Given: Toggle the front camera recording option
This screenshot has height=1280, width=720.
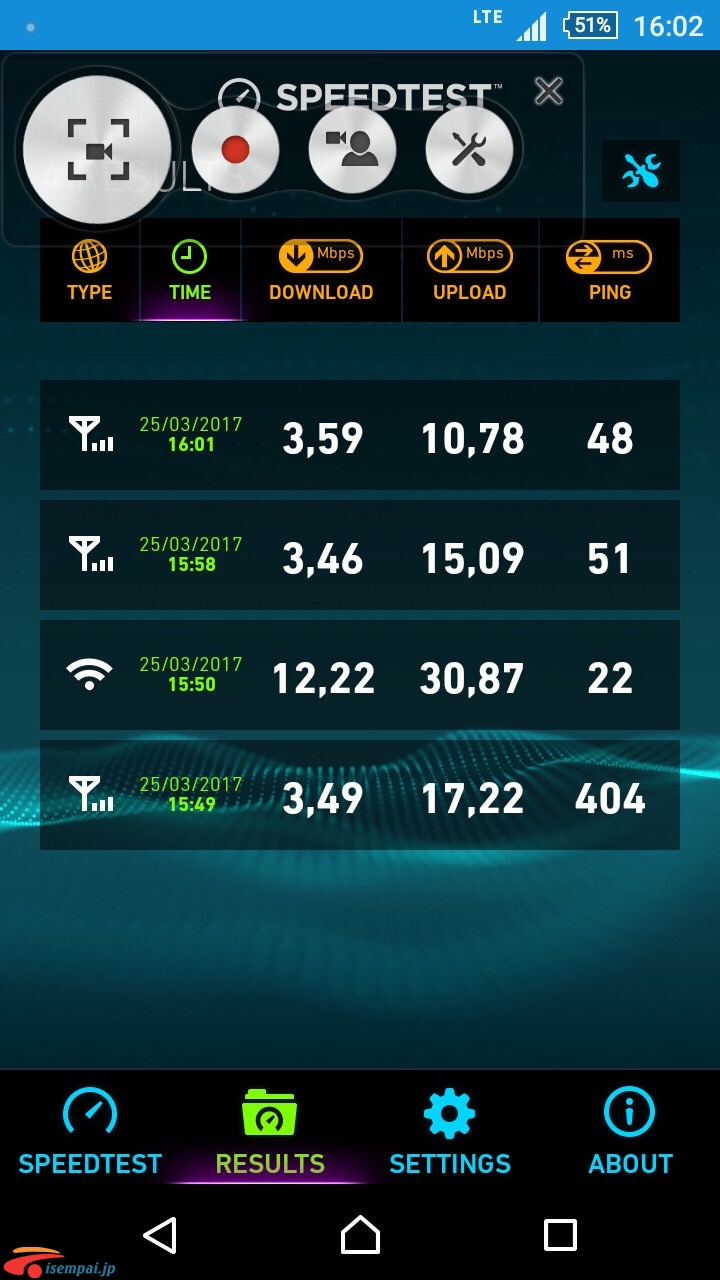Looking at the screenshot, I should pyautogui.click(x=352, y=150).
